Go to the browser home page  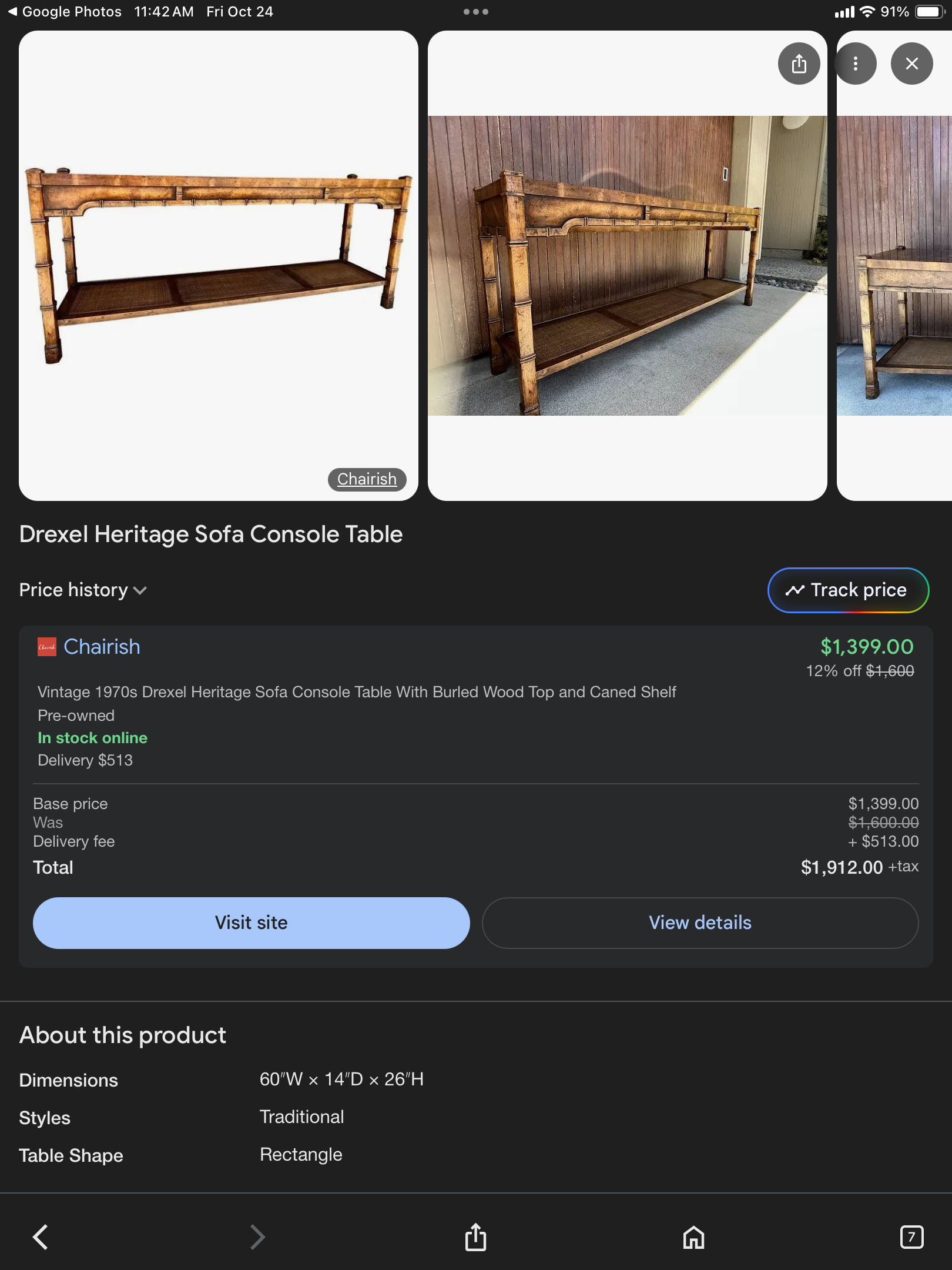(x=693, y=1237)
